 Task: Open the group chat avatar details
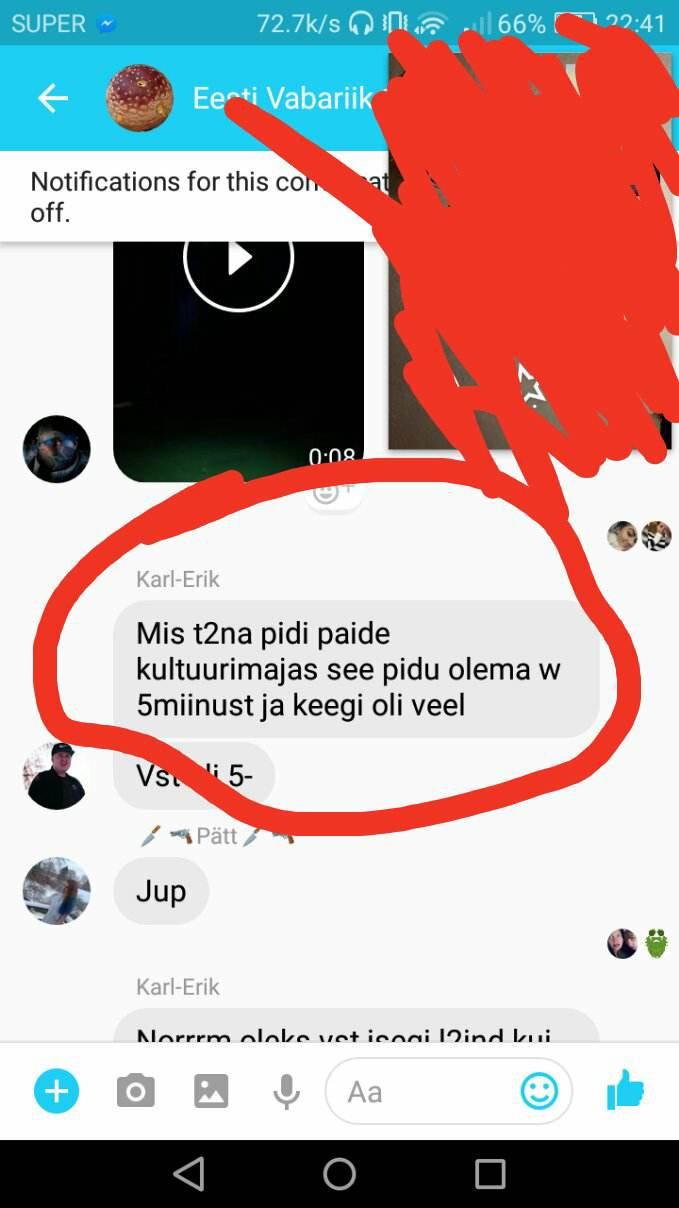(140, 98)
